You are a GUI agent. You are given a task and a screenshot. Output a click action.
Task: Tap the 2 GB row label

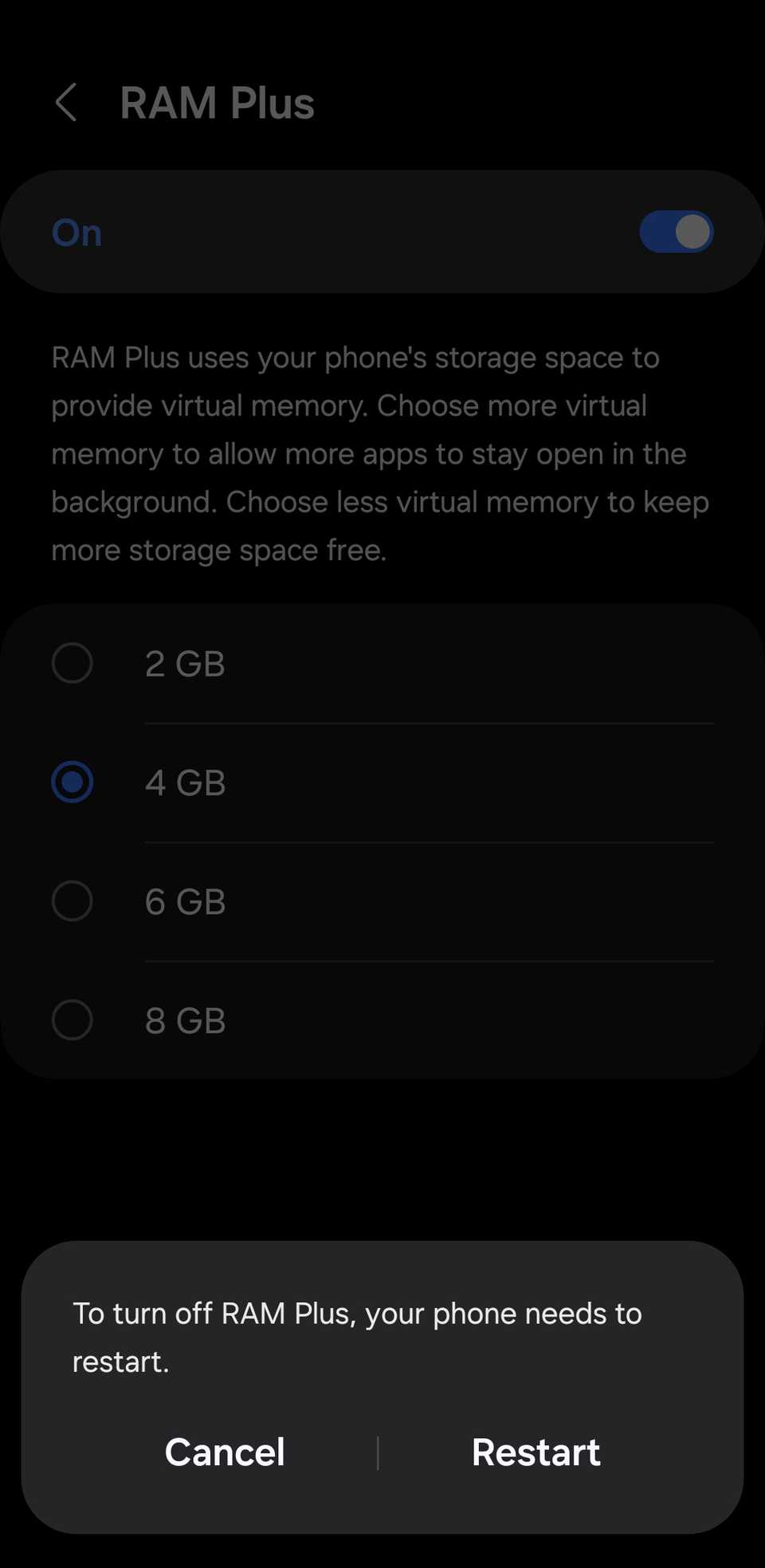[x=185, y=663]
